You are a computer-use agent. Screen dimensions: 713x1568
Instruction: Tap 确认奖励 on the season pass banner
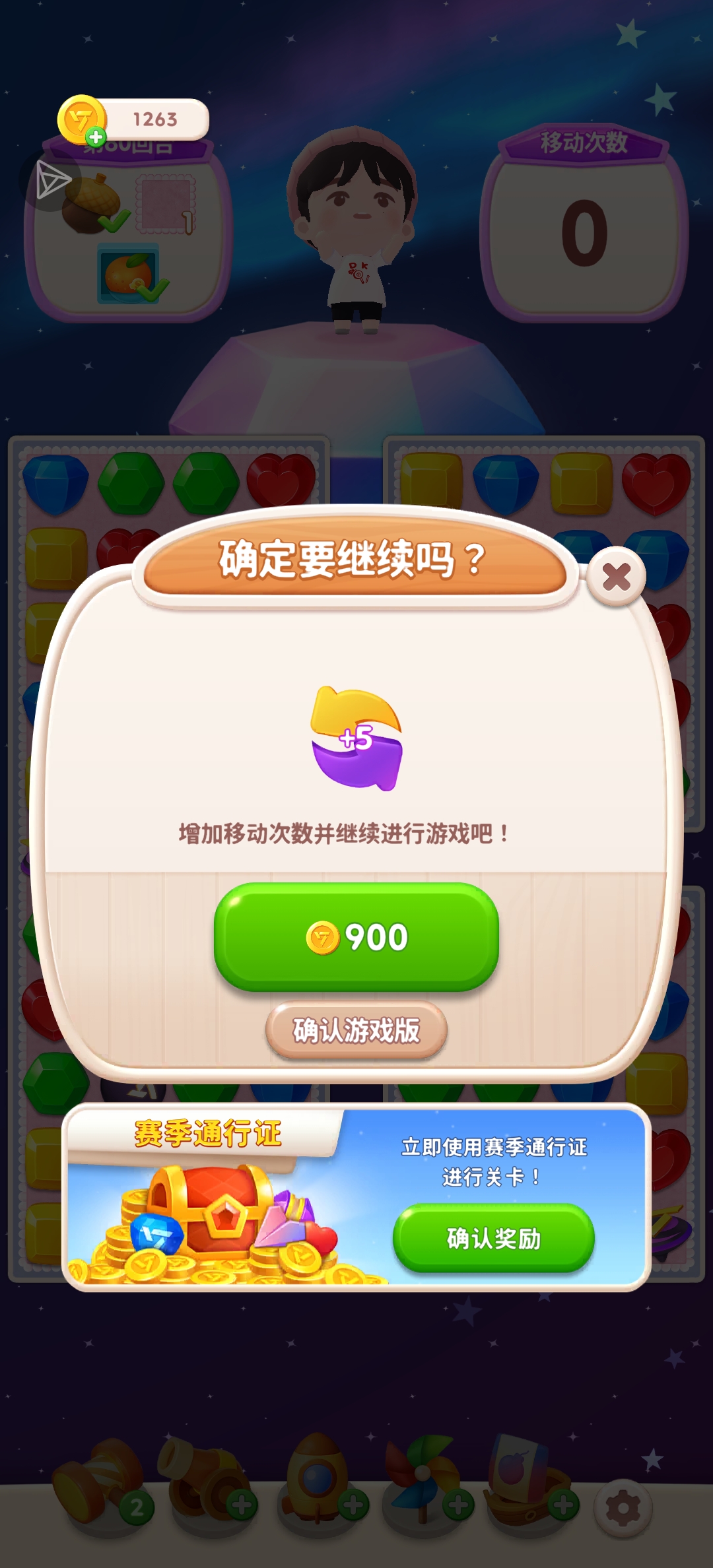[x=493, y=1238]
